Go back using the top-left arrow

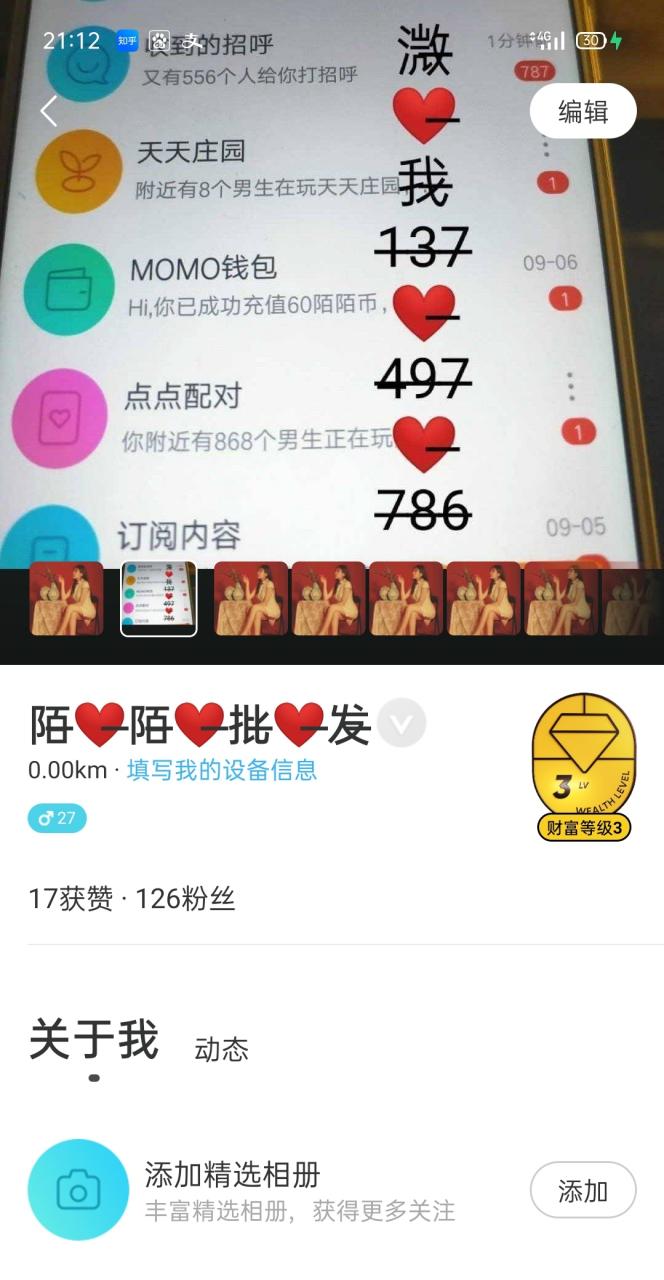(x=48, y=111)
